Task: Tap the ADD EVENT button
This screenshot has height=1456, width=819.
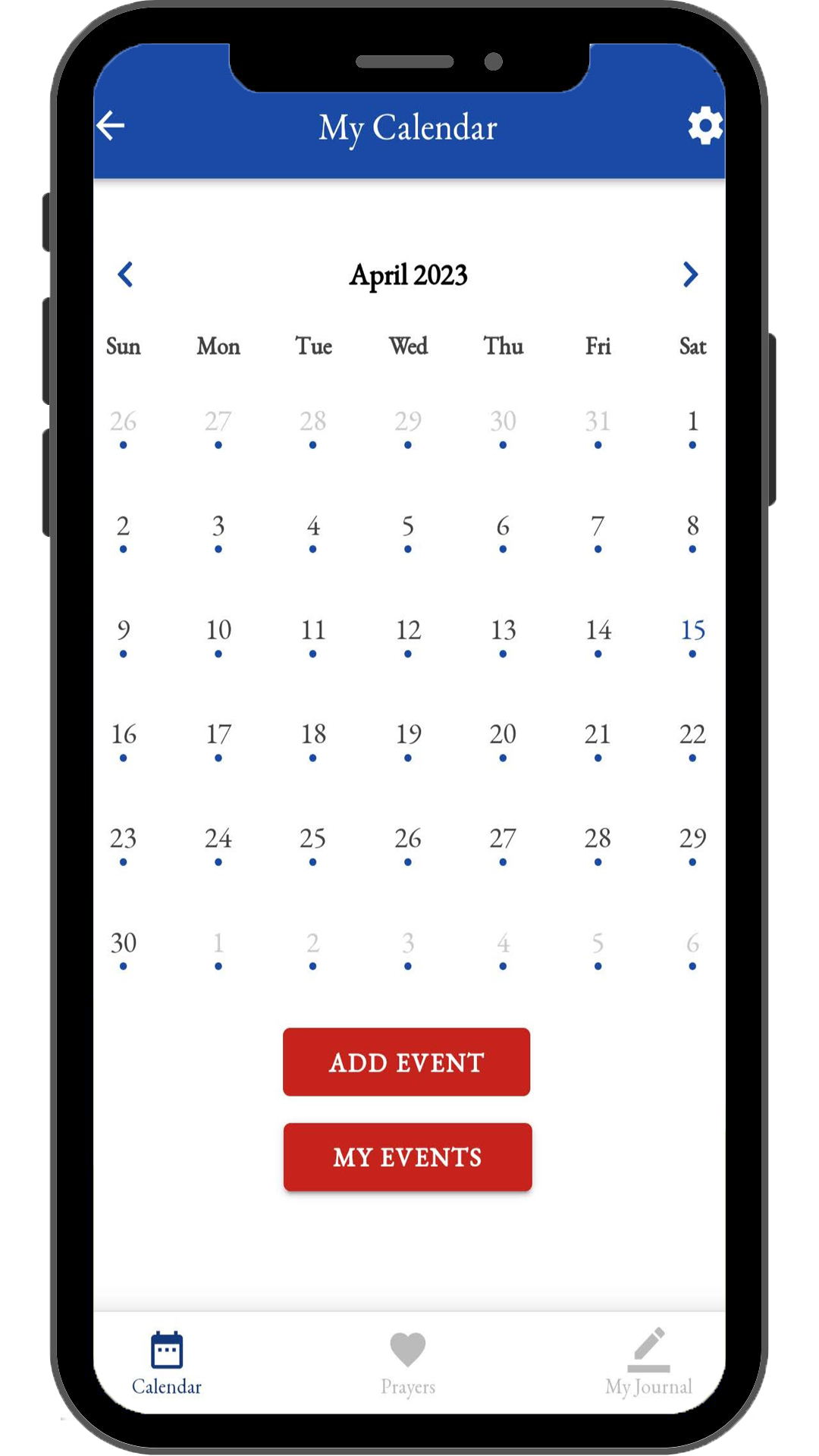Action: tap(406, 1062)
